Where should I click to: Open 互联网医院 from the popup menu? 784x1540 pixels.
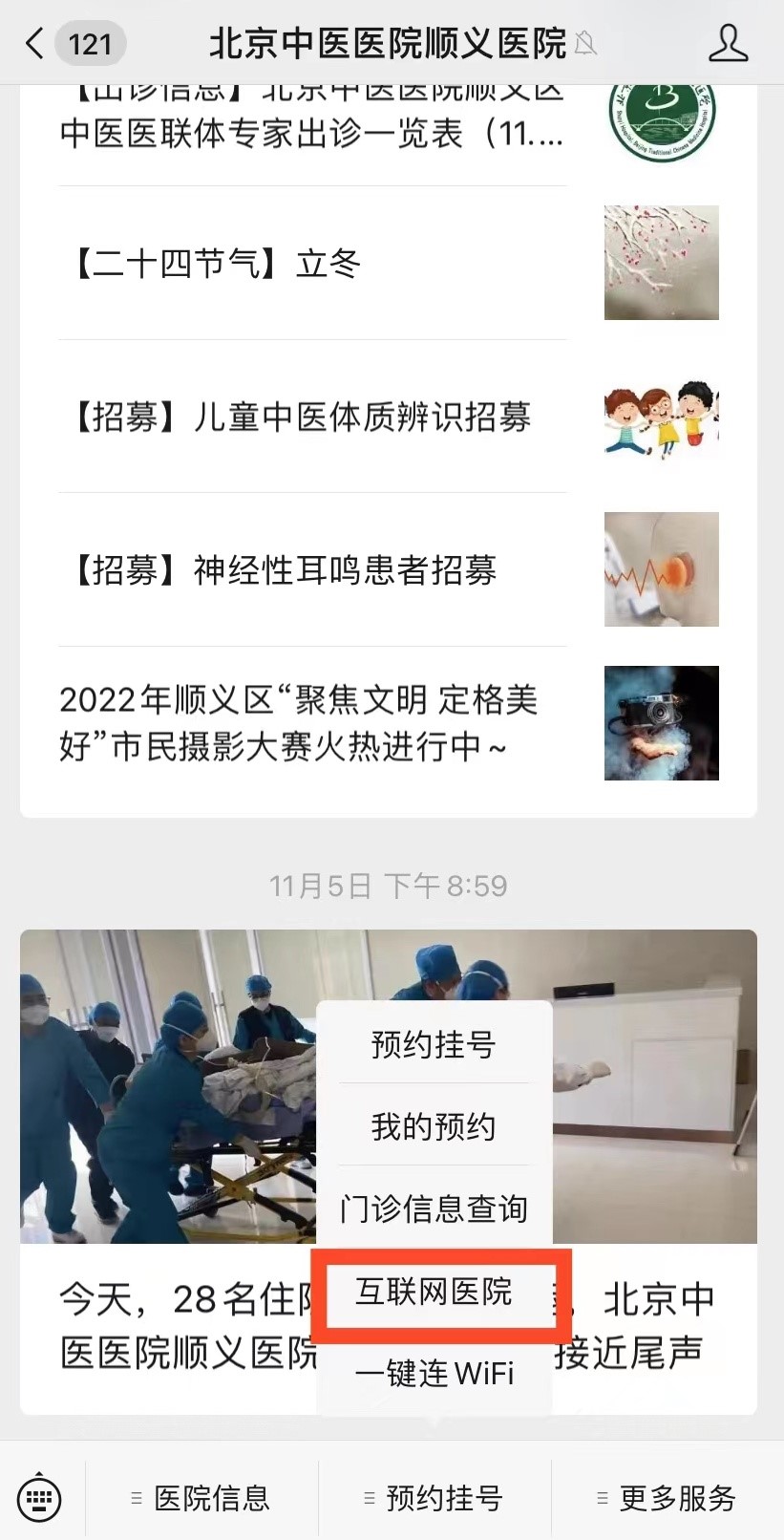tap(434, 1292)
